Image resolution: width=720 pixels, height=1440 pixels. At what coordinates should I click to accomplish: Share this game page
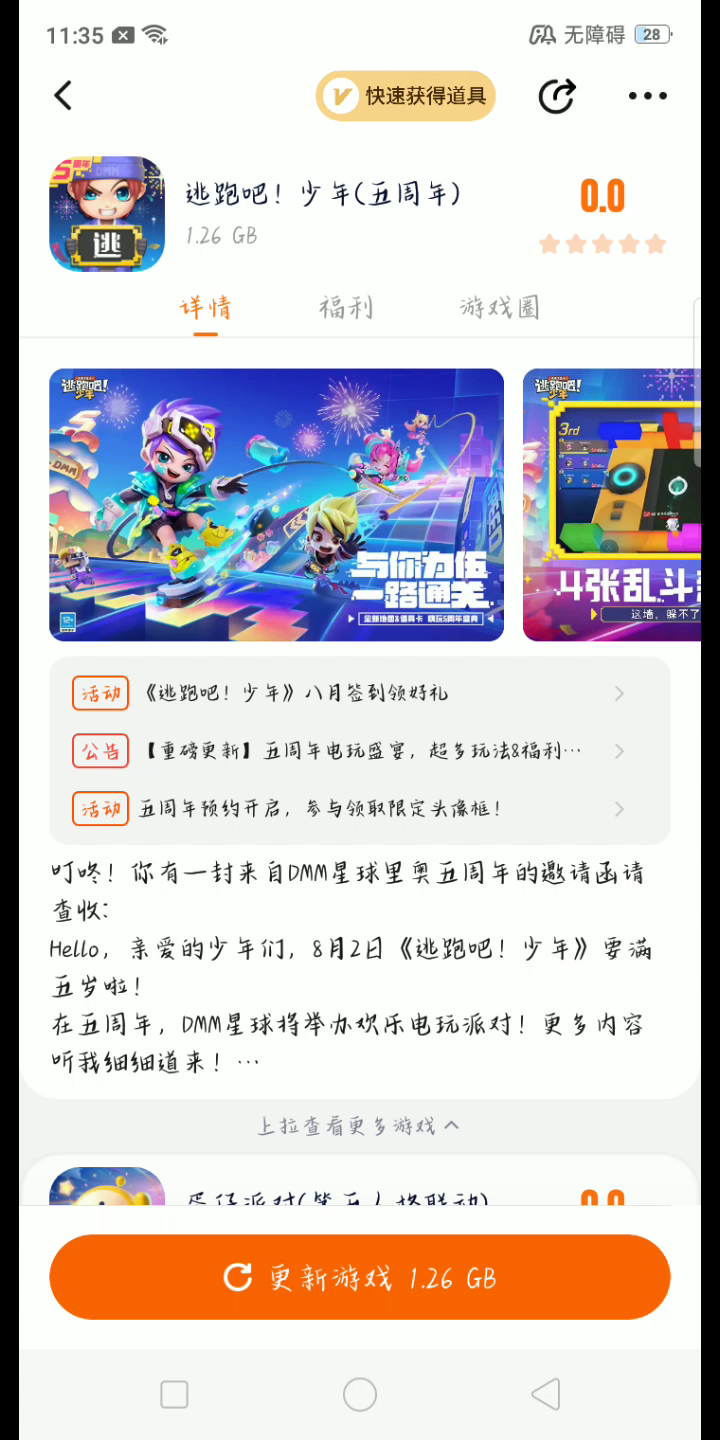pyautogui.click(x=557, y=96)
